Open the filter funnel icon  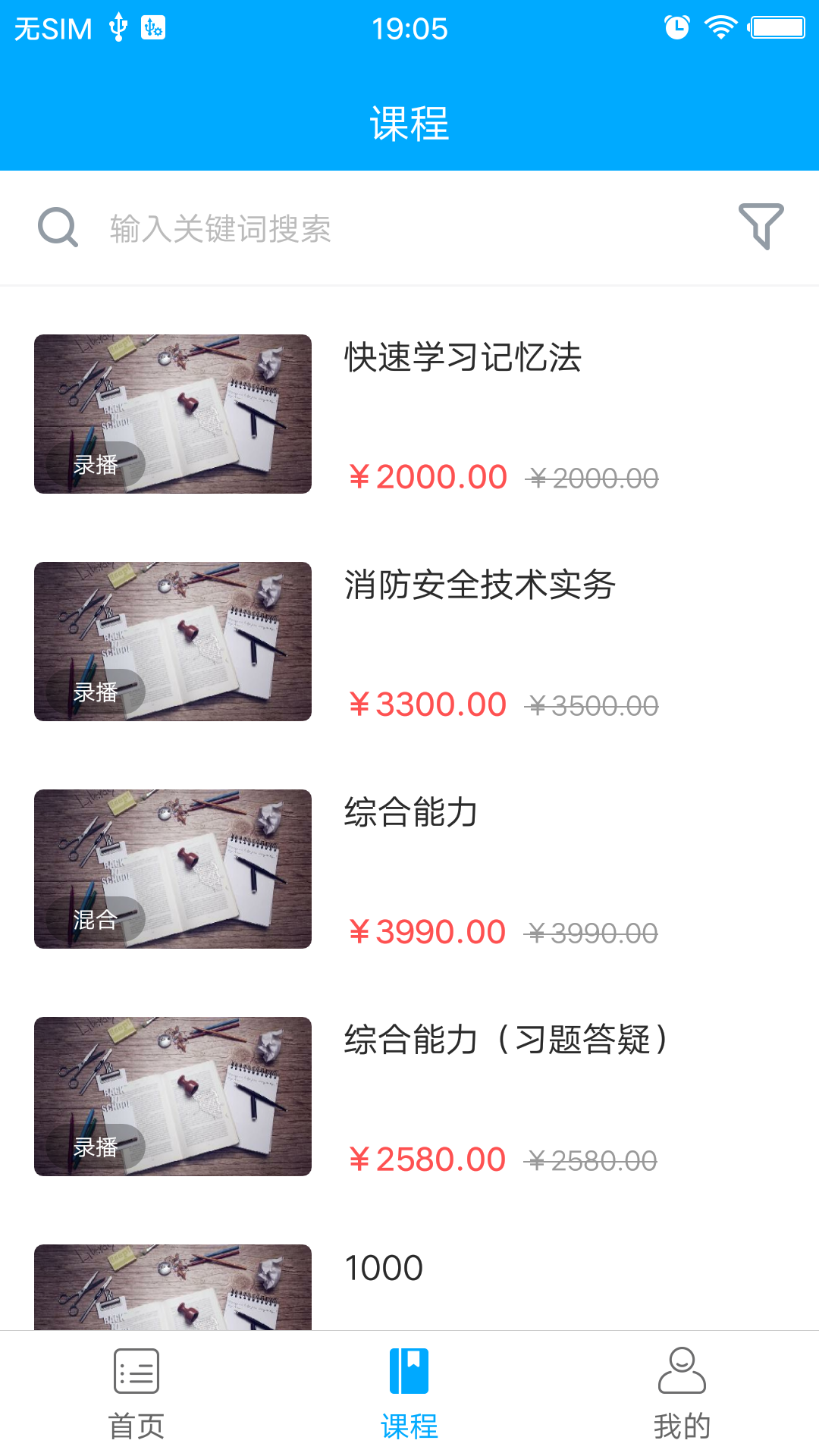click(761, 225)
